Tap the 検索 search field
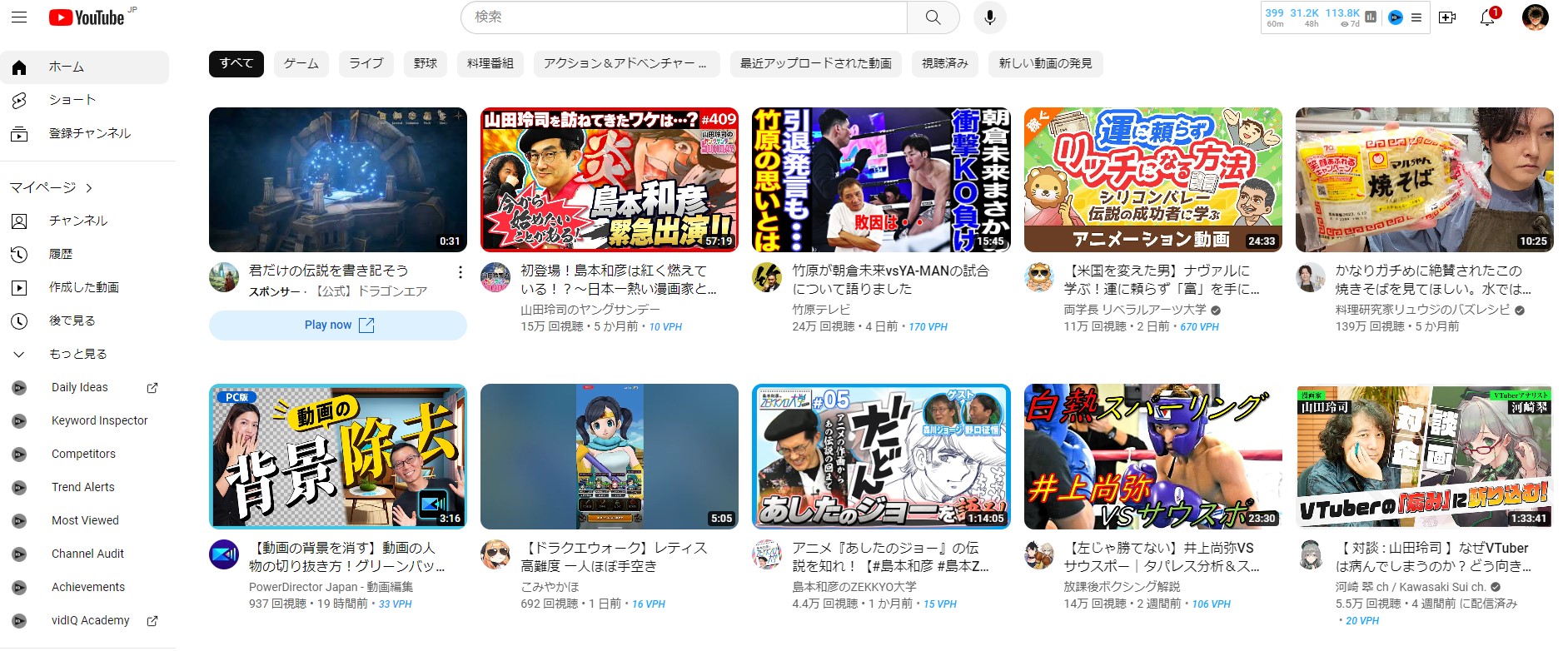Image resolution: width=1568 pixels, height=651 pixels. (x=683, y=17)
